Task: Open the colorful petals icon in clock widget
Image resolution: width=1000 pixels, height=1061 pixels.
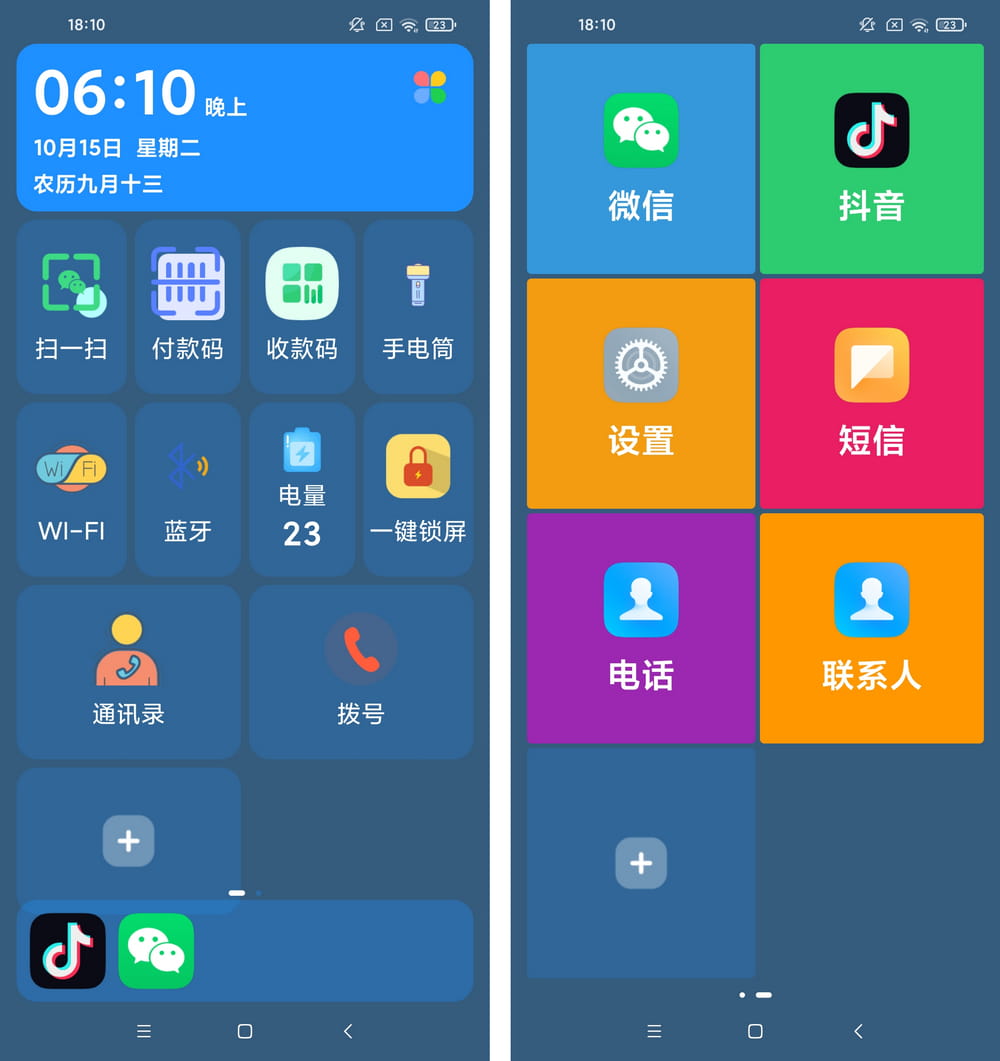Action: point(430,87)
